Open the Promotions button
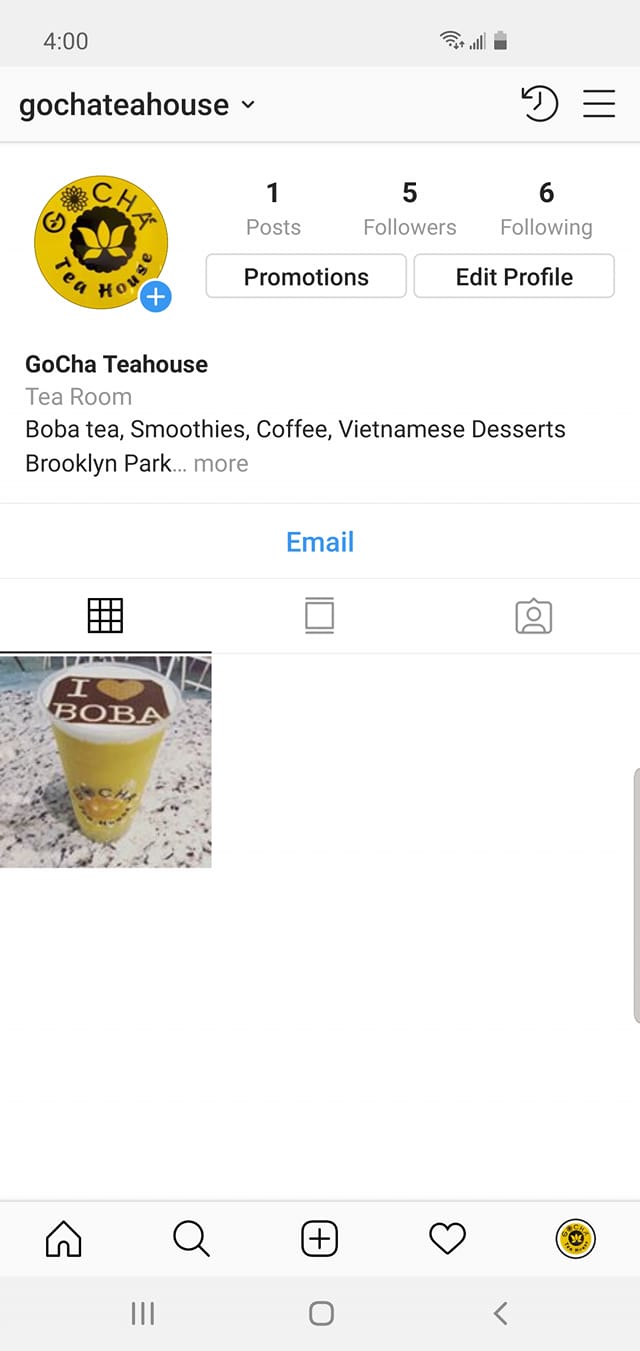The height and width of the screenshot is (1351, 640). coord(306,277)
